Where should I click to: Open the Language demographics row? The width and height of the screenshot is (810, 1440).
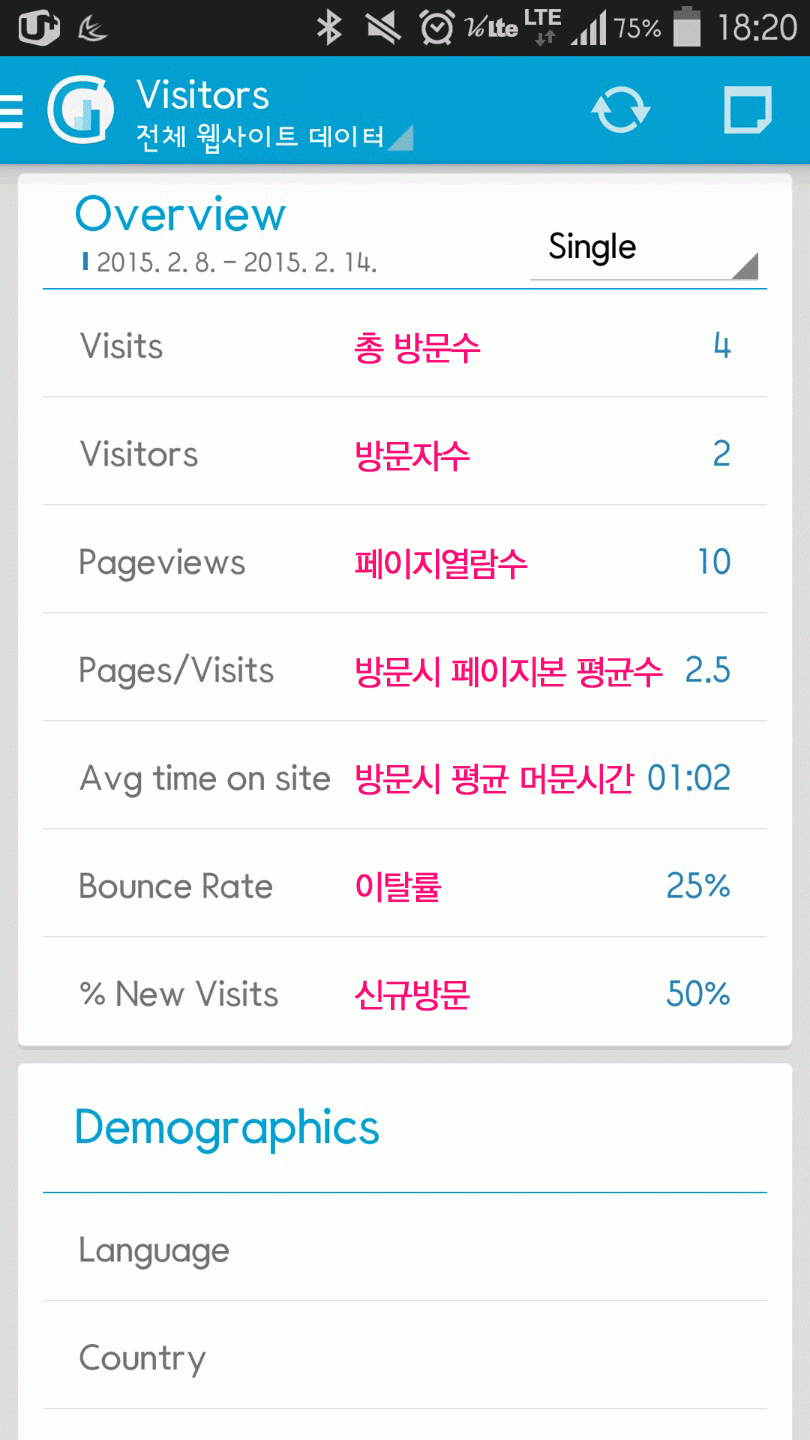404,1250
